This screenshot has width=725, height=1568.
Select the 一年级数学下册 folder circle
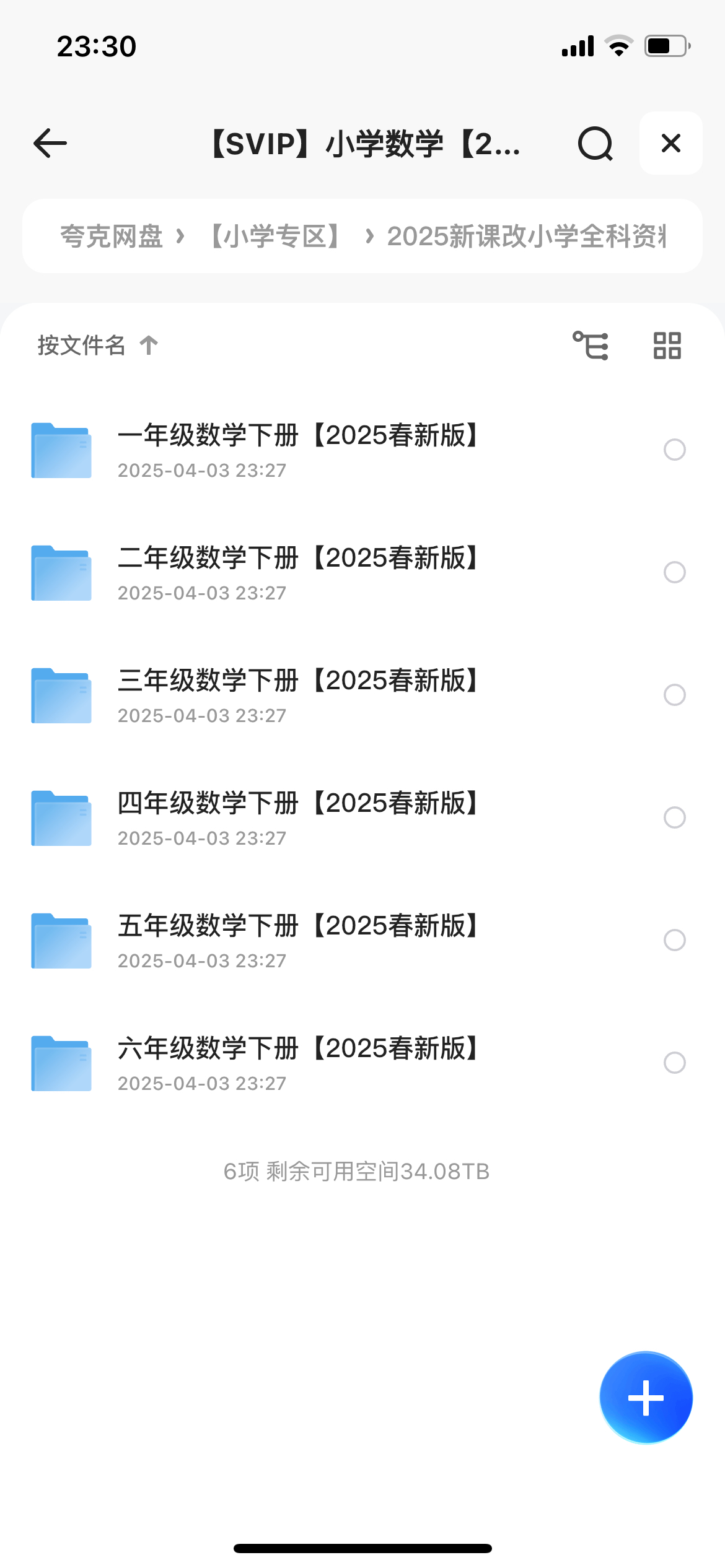(674, 450)
